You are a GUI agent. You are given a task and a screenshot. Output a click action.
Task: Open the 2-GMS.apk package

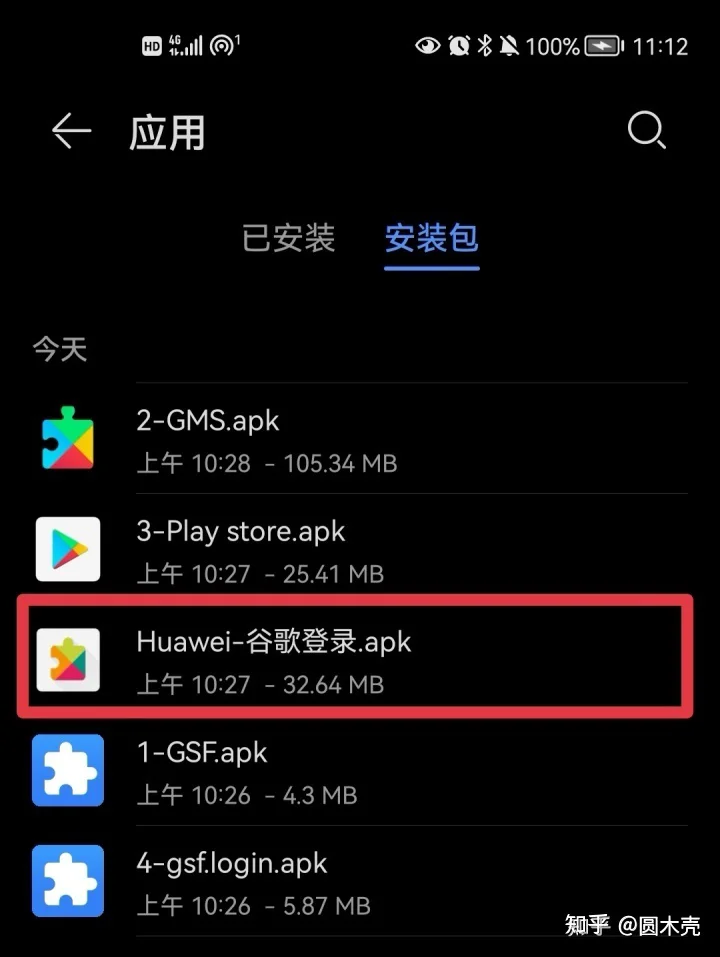click(360, 438)
